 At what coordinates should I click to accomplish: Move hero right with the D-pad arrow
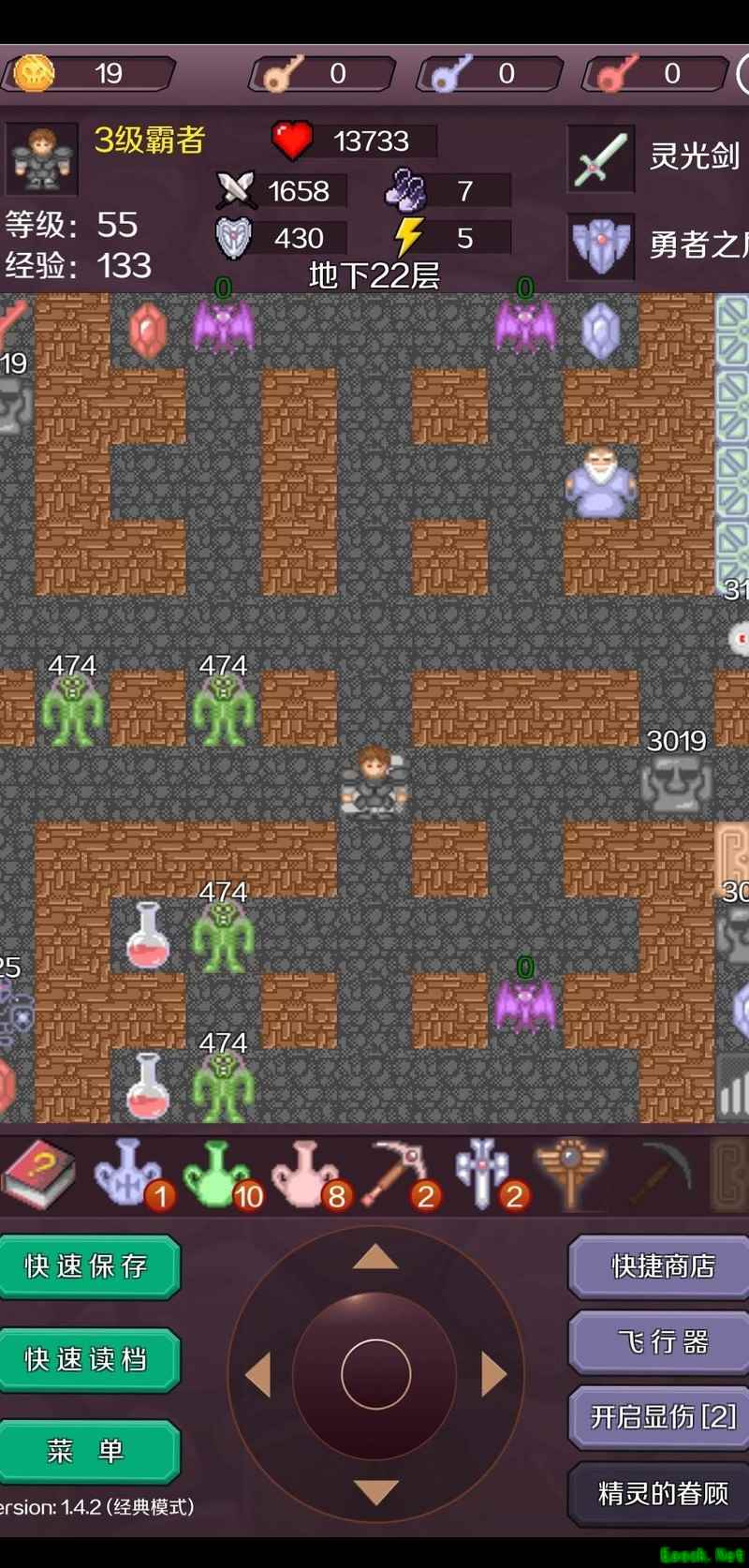493,1374
